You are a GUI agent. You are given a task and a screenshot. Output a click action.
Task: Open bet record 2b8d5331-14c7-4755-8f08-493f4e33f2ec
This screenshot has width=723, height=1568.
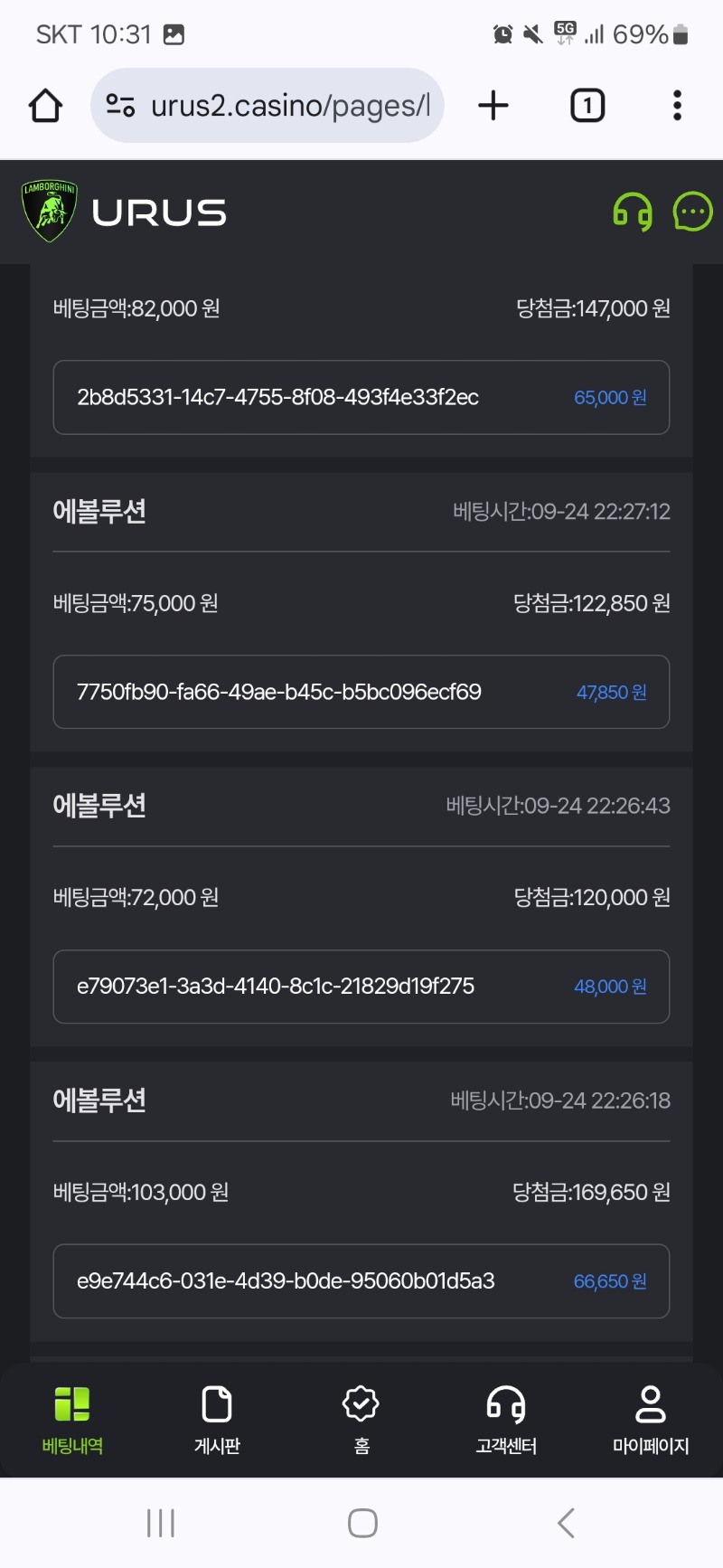point(361,398)
